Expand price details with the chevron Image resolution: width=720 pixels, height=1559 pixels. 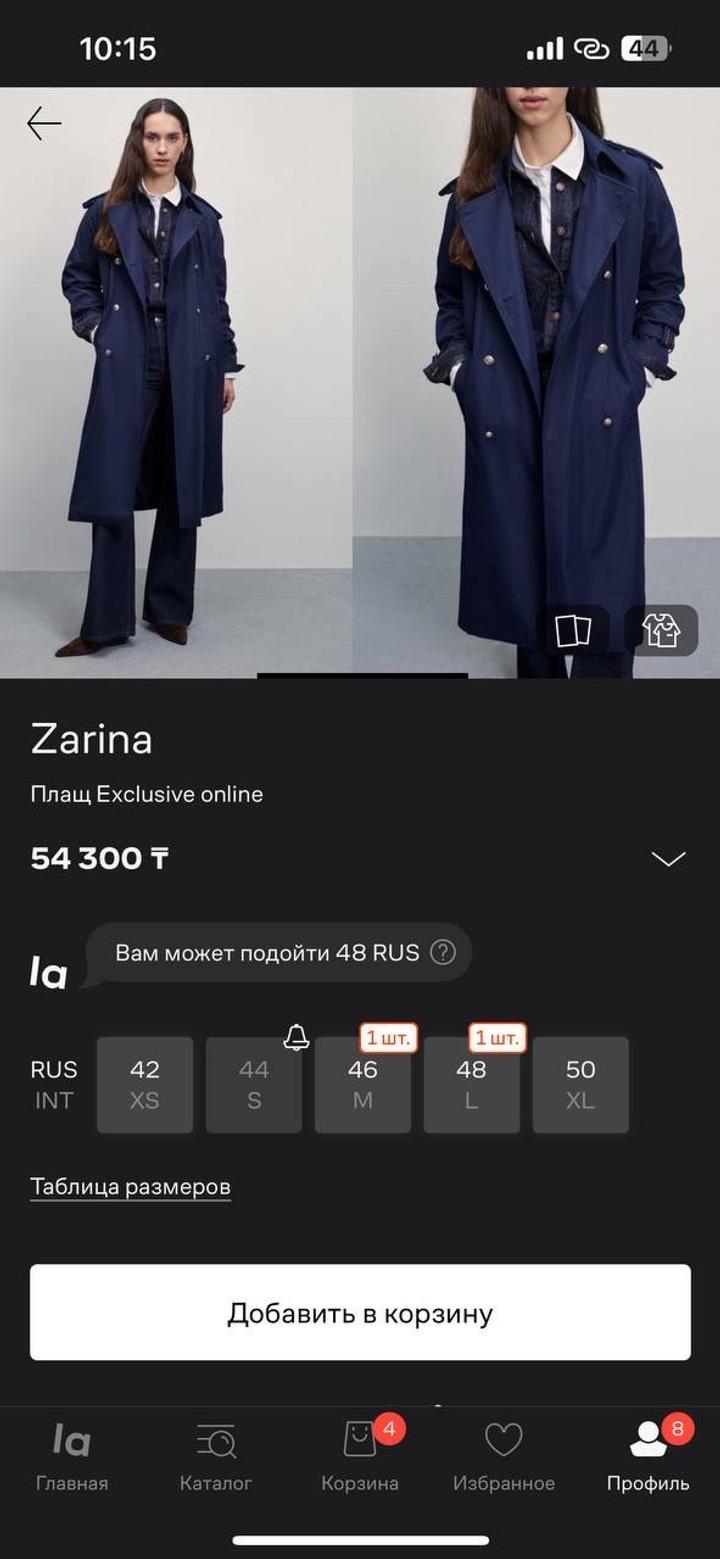tap(668, 859)
